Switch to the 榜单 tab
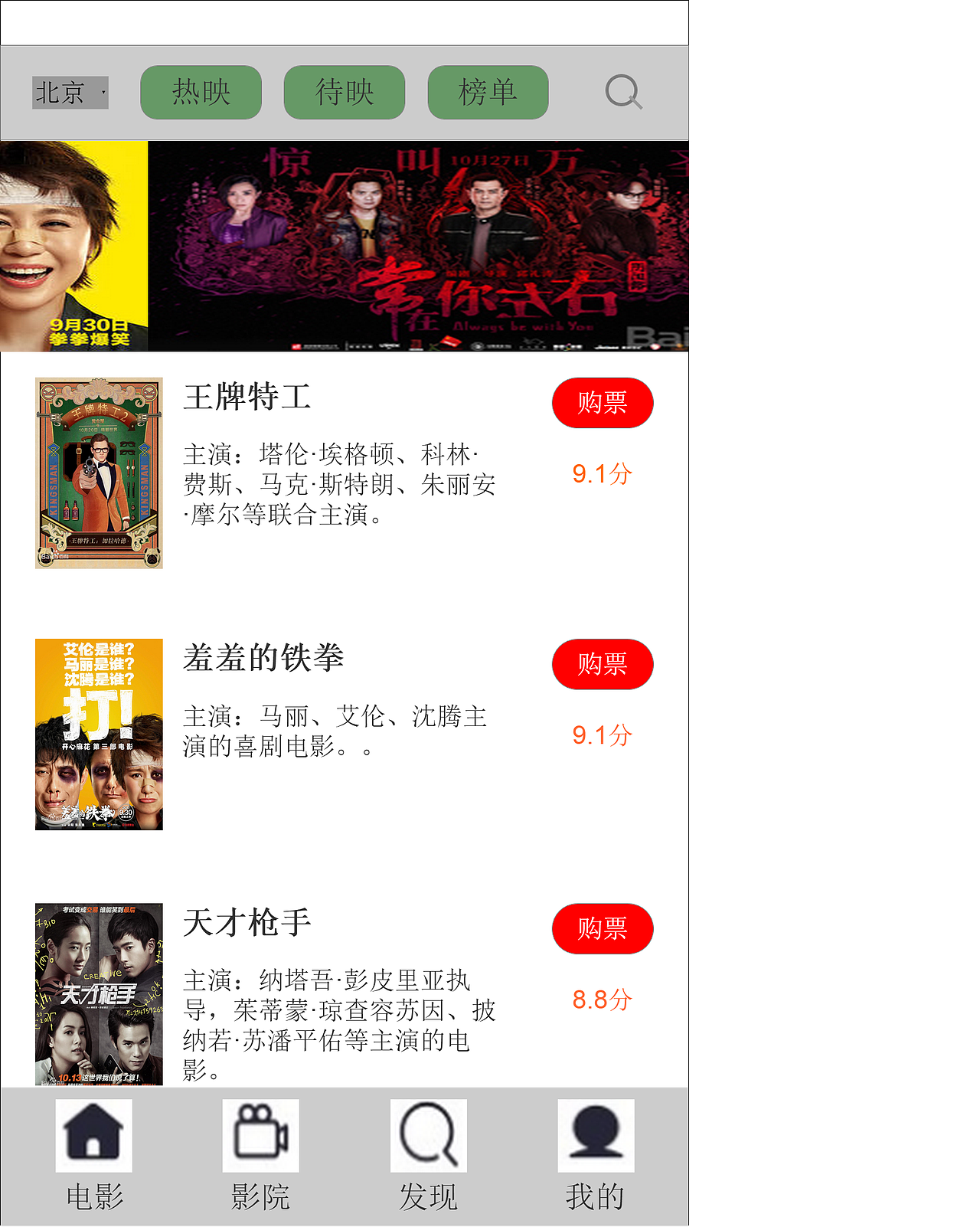The height and width of the screenshot is (1227, 980). tap(488, 93)
